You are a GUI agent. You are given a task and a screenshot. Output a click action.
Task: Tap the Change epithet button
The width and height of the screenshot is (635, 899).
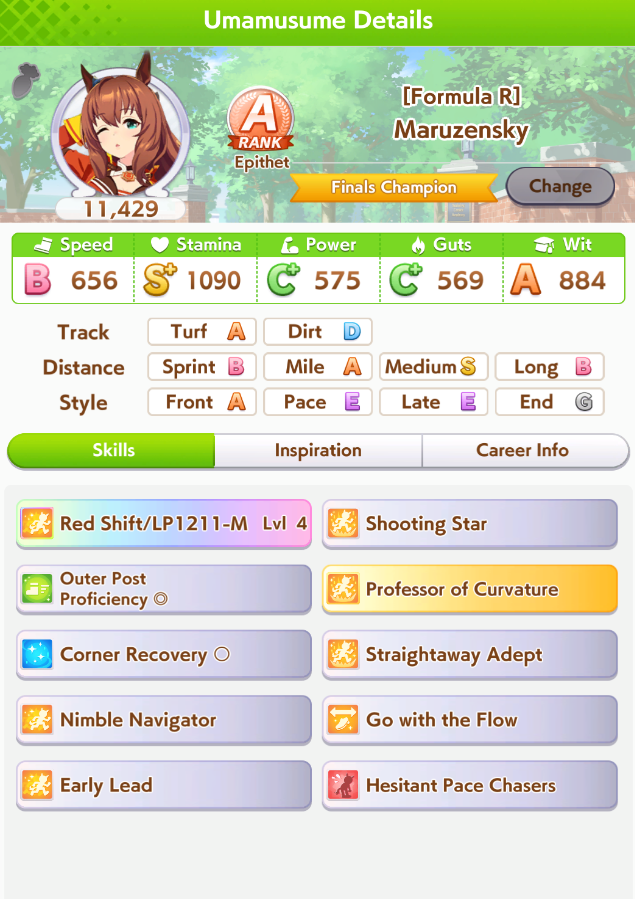[560, 186]
